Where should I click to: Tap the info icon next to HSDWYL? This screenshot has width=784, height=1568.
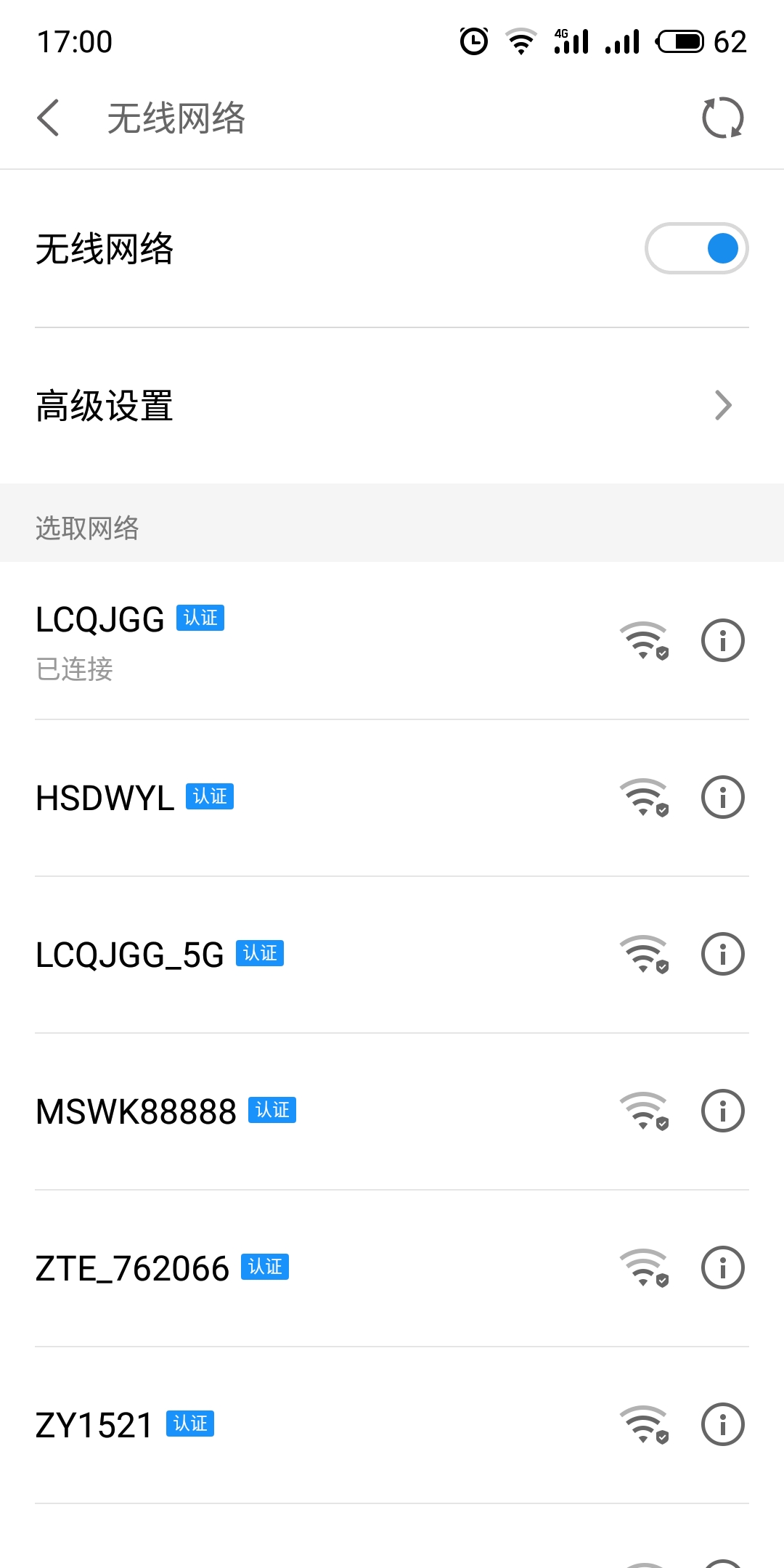722,796
